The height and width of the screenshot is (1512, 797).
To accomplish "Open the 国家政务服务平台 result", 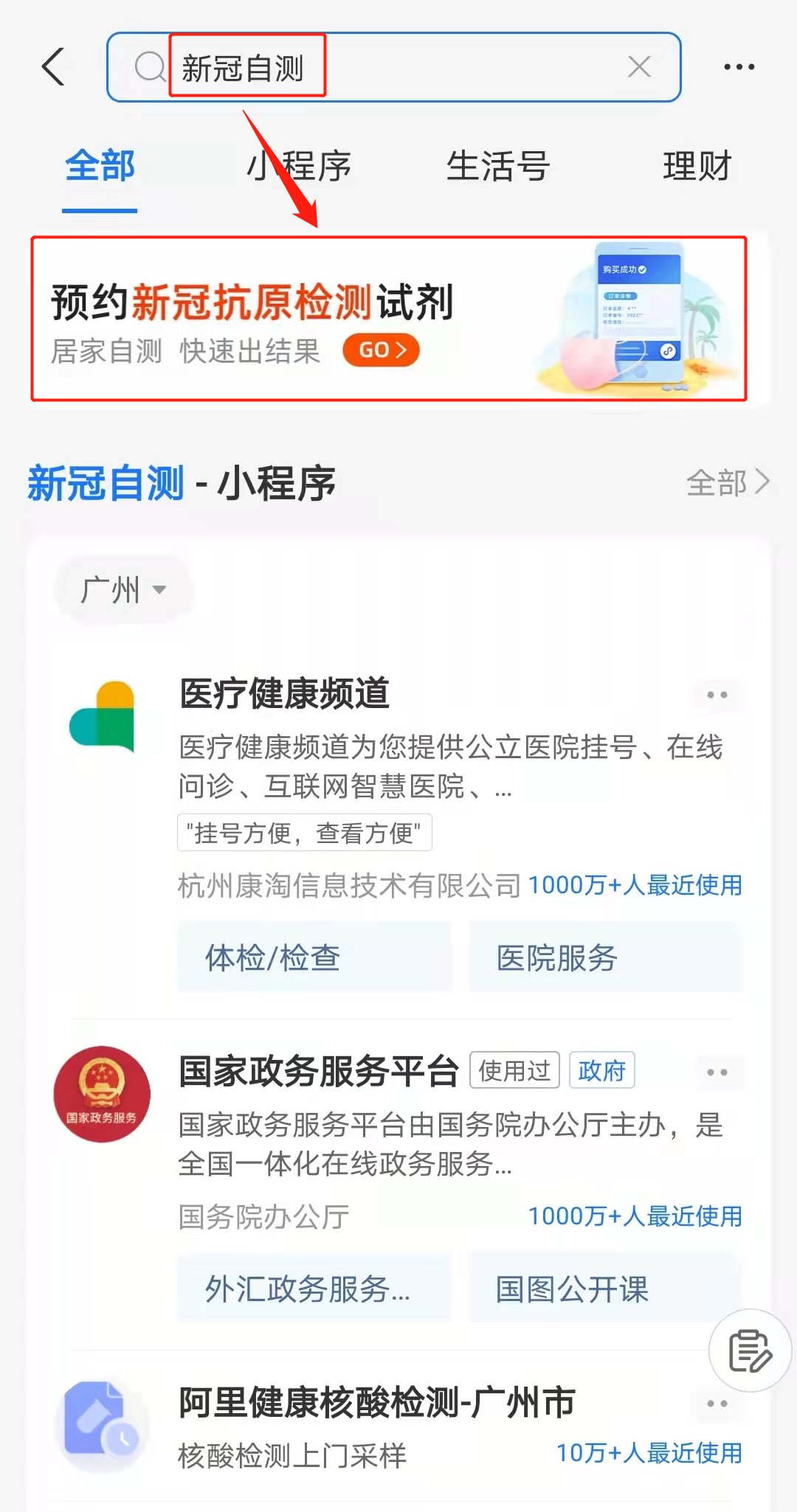I will tap(319, 1071).
